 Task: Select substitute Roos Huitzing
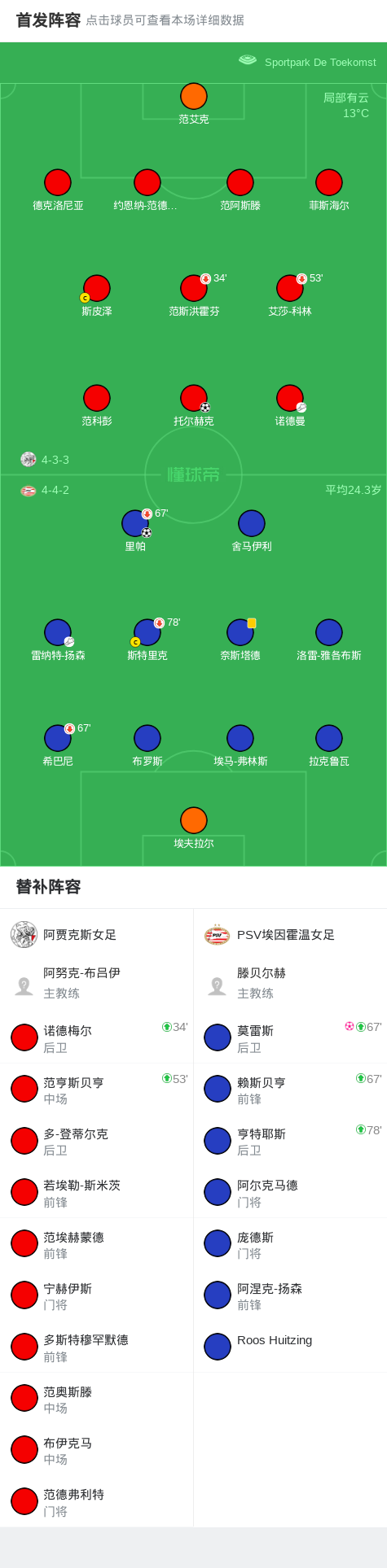(290, 1347)
